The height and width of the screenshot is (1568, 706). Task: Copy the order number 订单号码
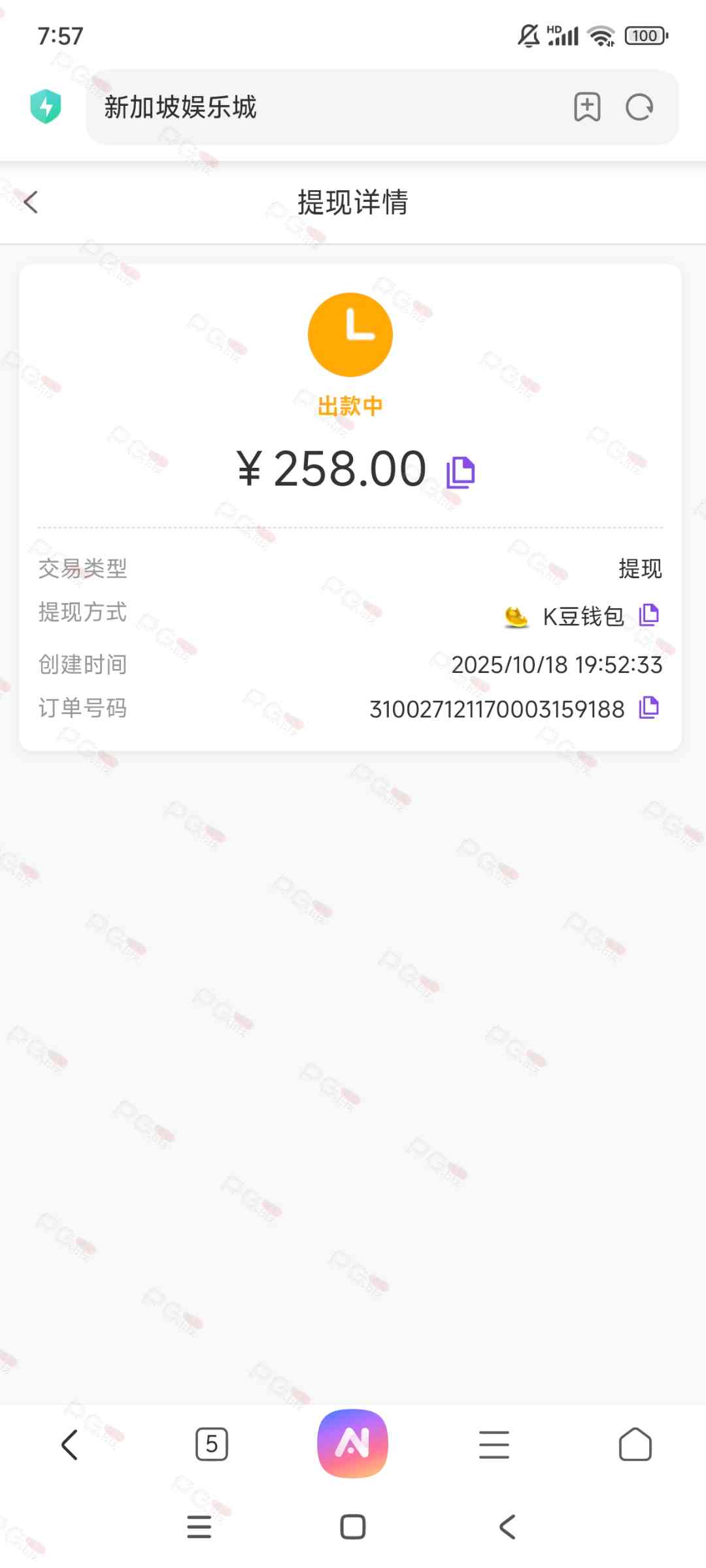coord(648,708)
